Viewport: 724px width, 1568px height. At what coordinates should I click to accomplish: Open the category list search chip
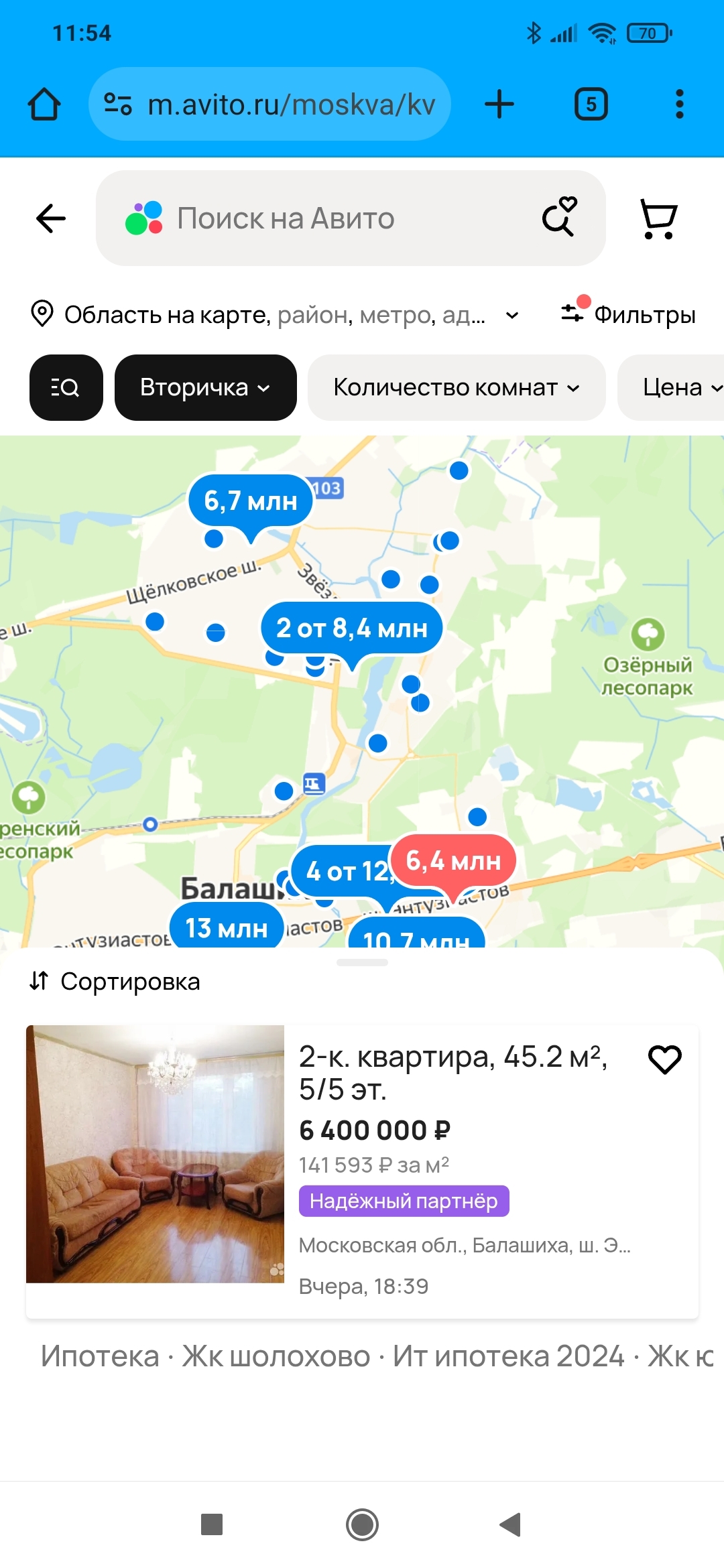tap(66, 387)
